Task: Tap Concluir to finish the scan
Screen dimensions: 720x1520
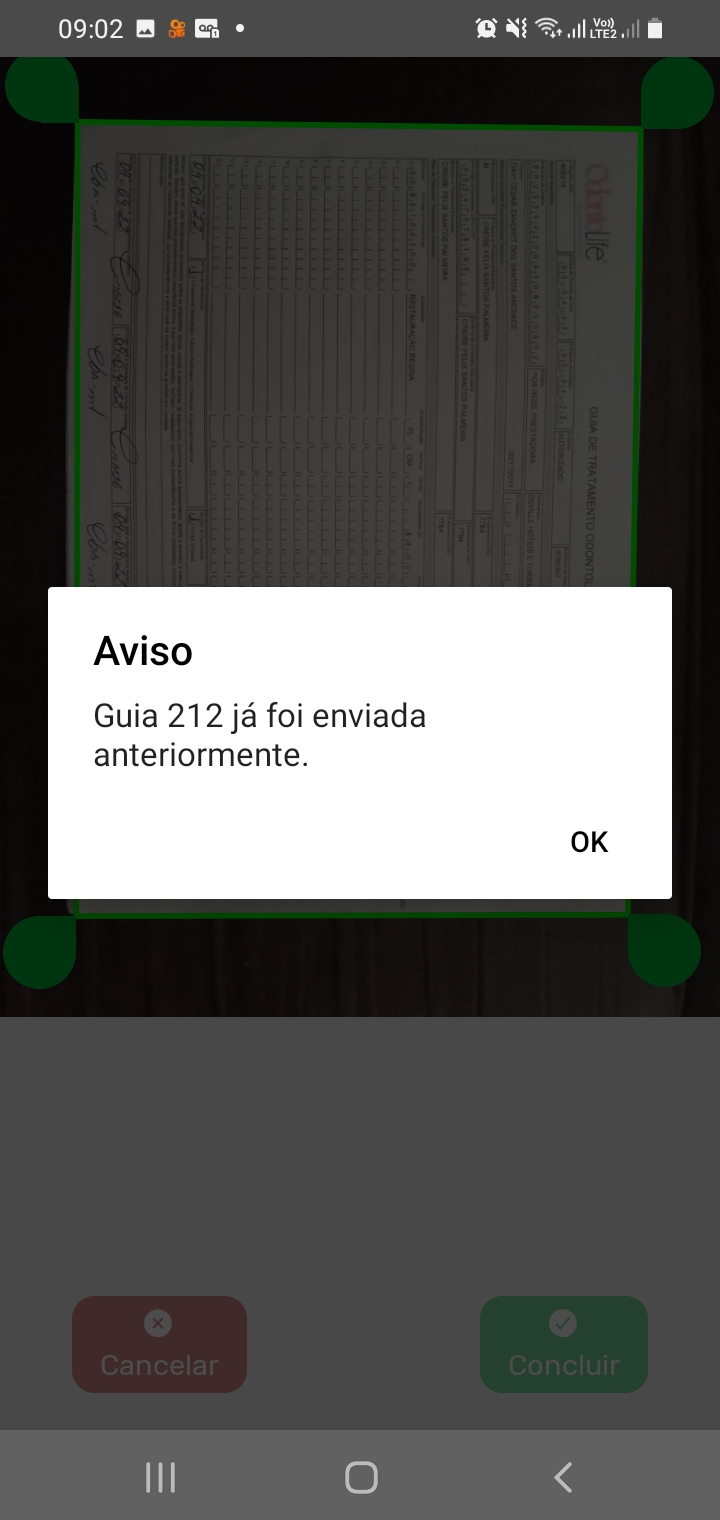Action: (564, 1344)
